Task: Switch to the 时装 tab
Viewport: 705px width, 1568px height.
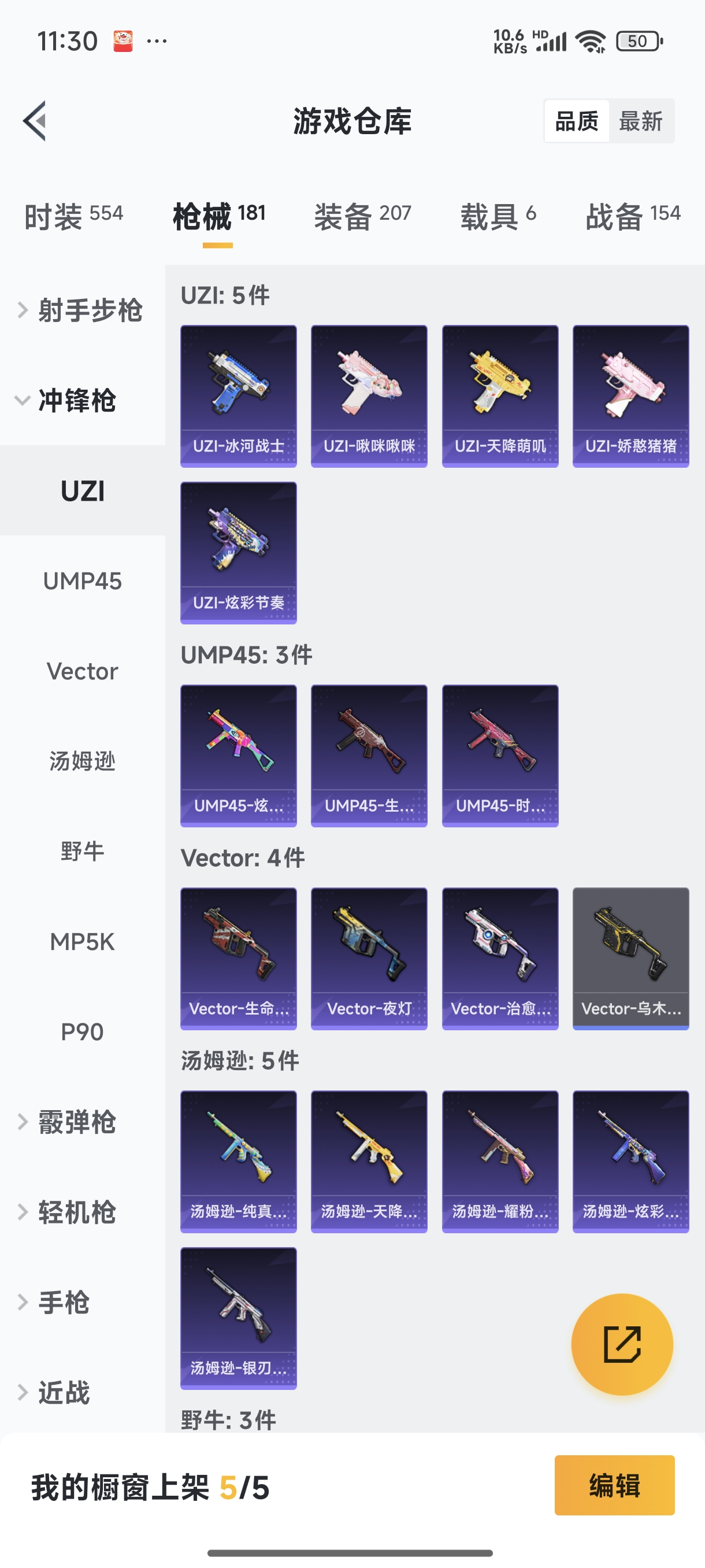Action: [73, 216]
